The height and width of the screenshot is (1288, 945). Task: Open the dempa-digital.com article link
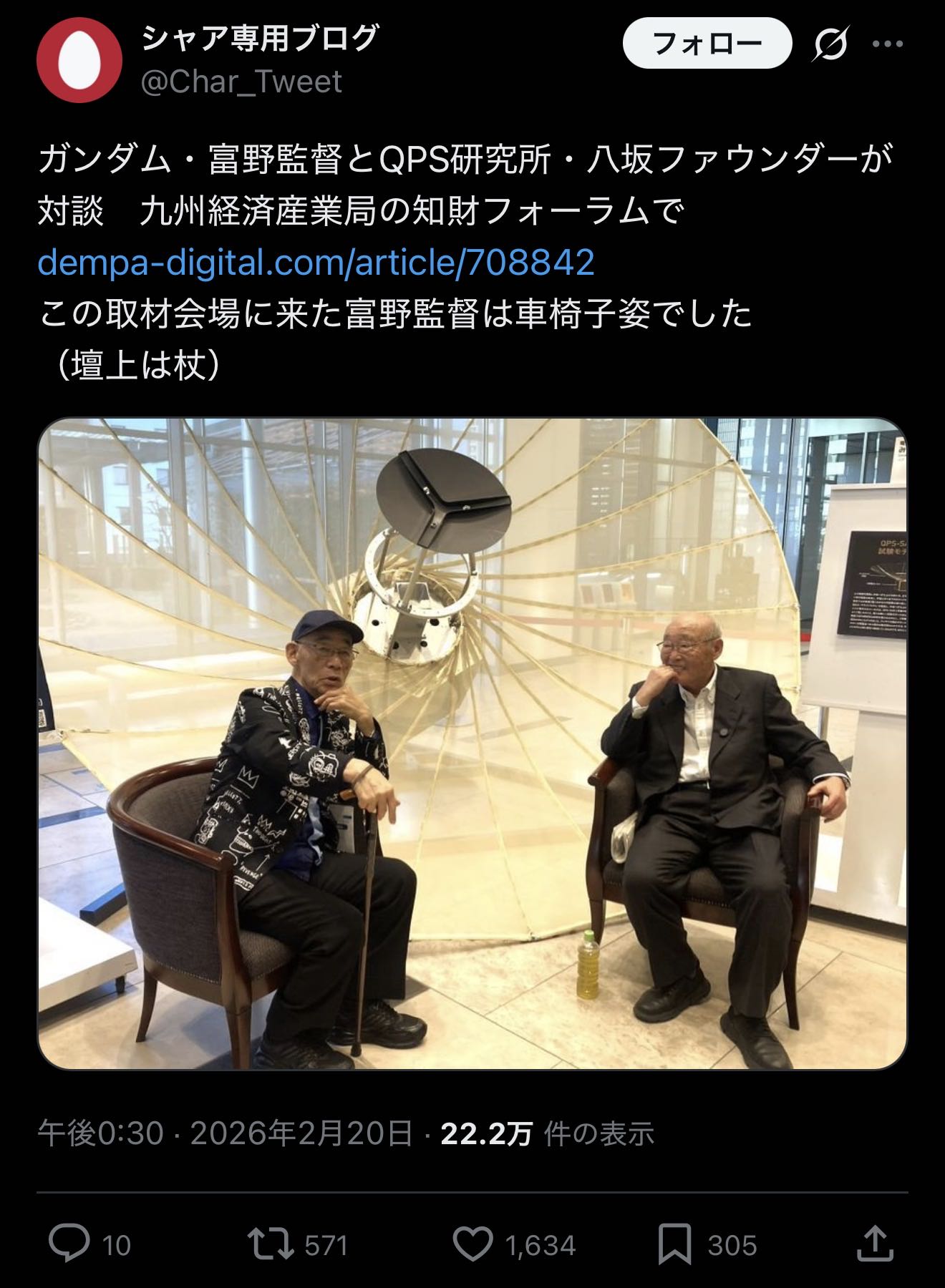pyautogui.click(x=316, y=262)
